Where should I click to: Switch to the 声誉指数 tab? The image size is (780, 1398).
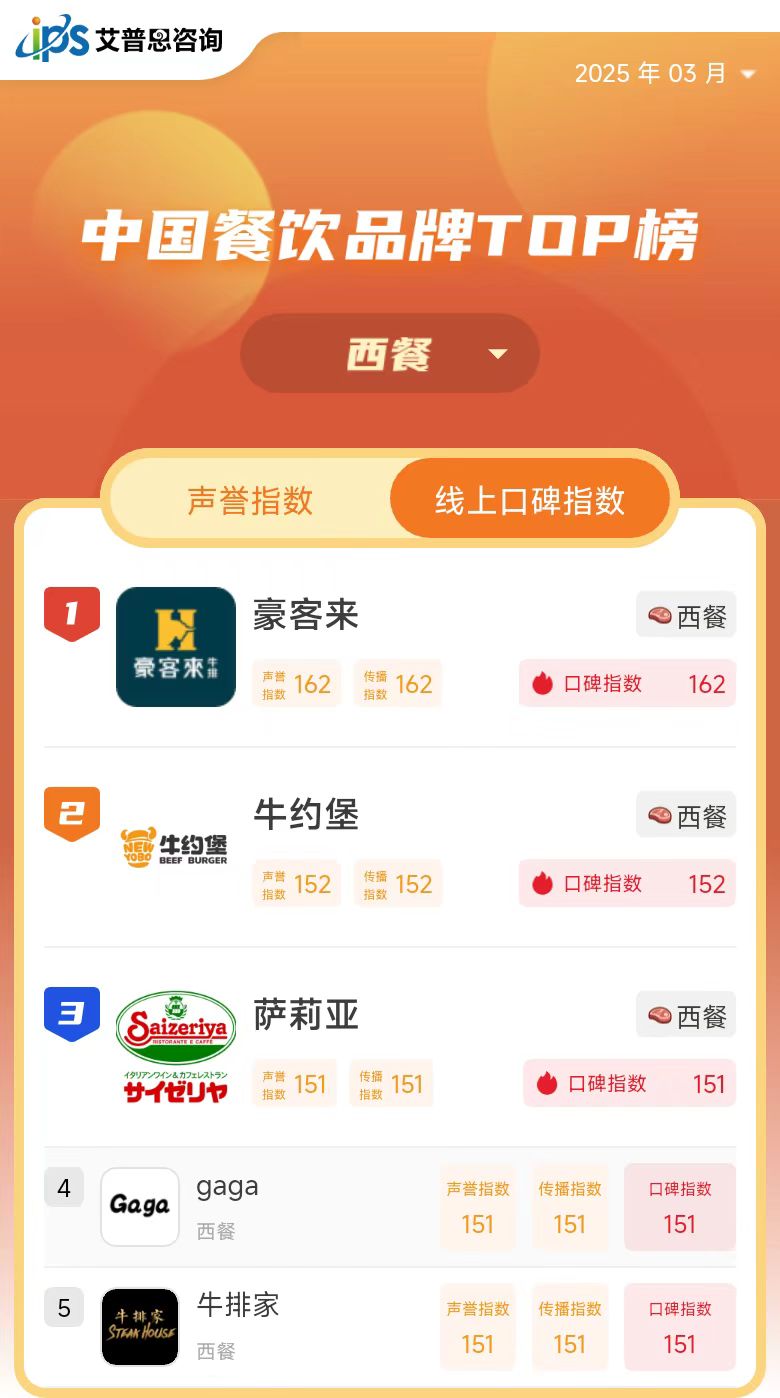click(251, 500)
